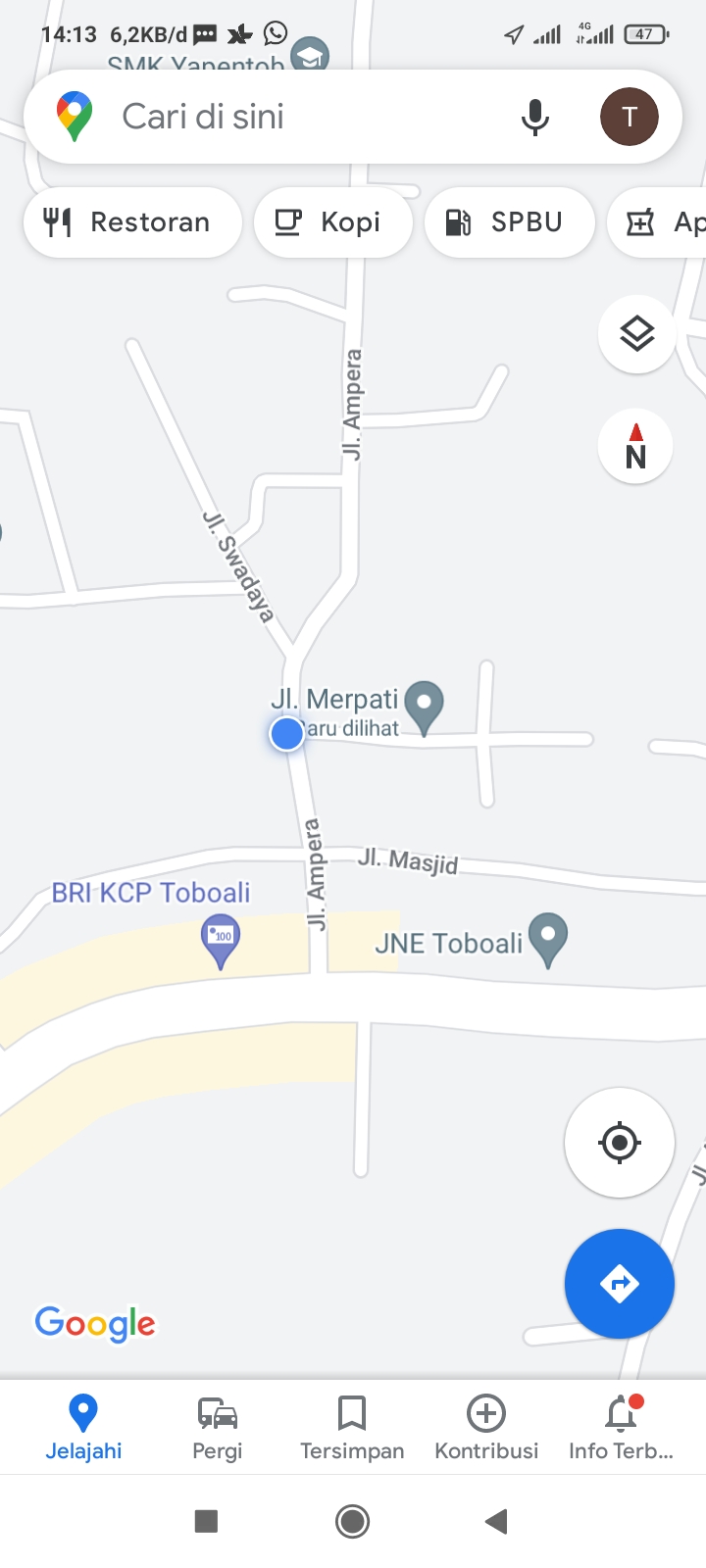Center the map on my location

click(x=619, y=1143)
